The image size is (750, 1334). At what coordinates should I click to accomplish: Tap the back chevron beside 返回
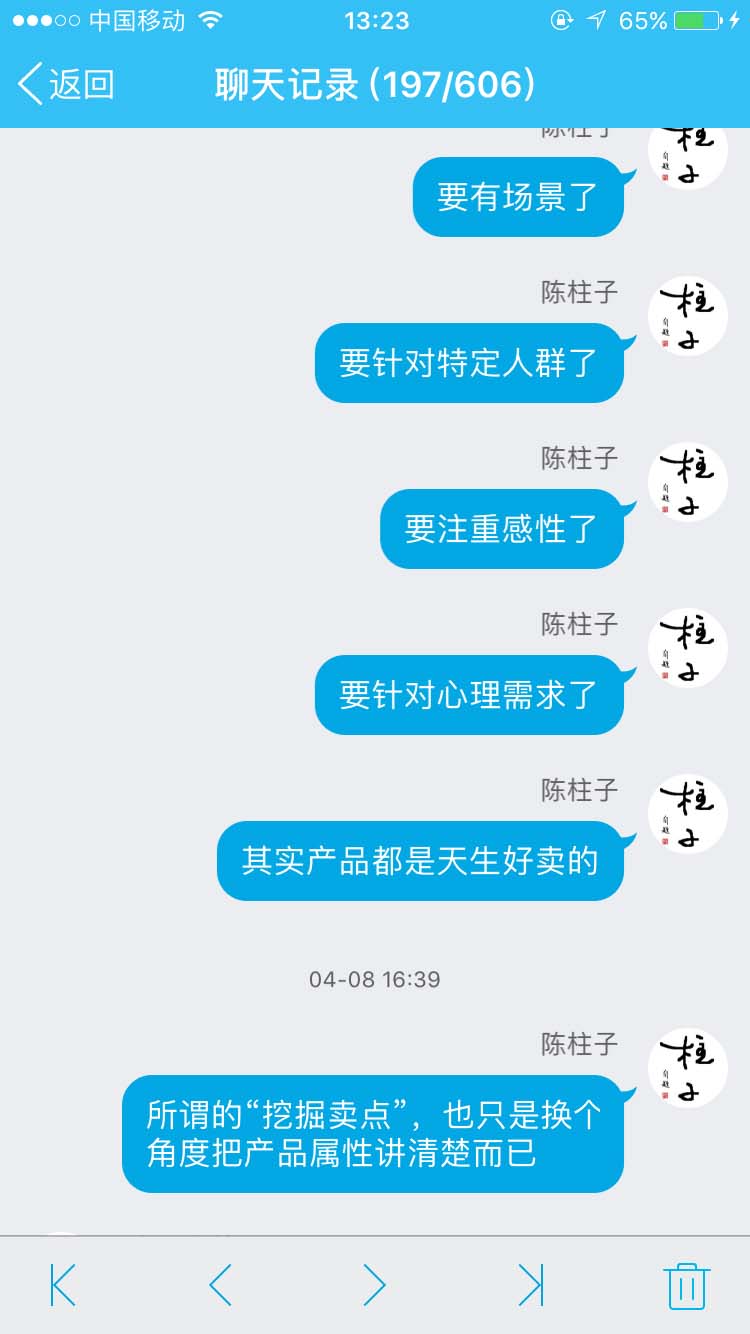30,85
